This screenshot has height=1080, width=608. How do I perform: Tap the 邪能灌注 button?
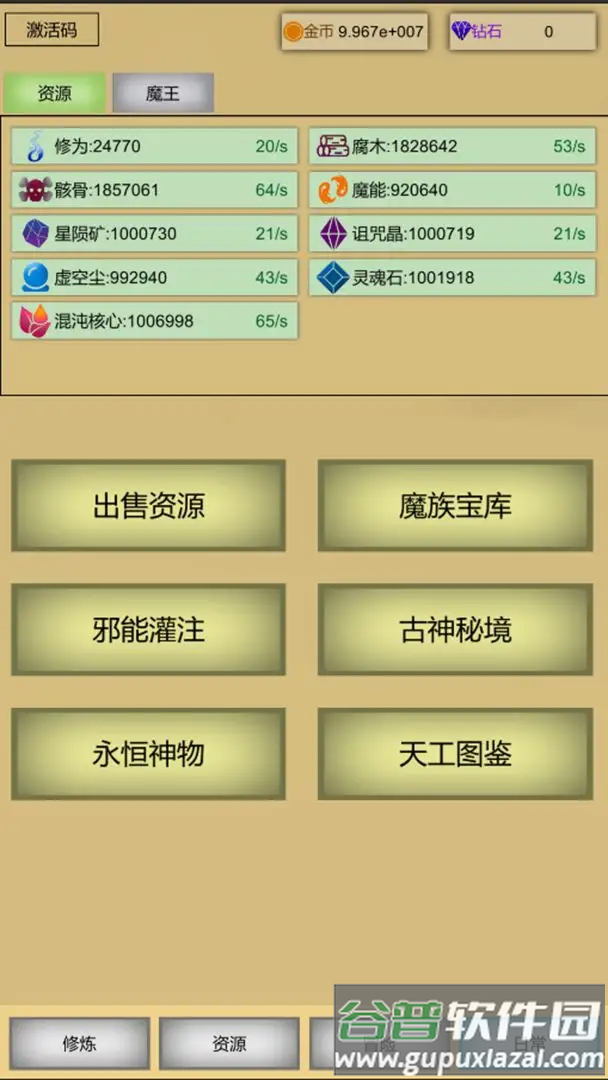149,630
